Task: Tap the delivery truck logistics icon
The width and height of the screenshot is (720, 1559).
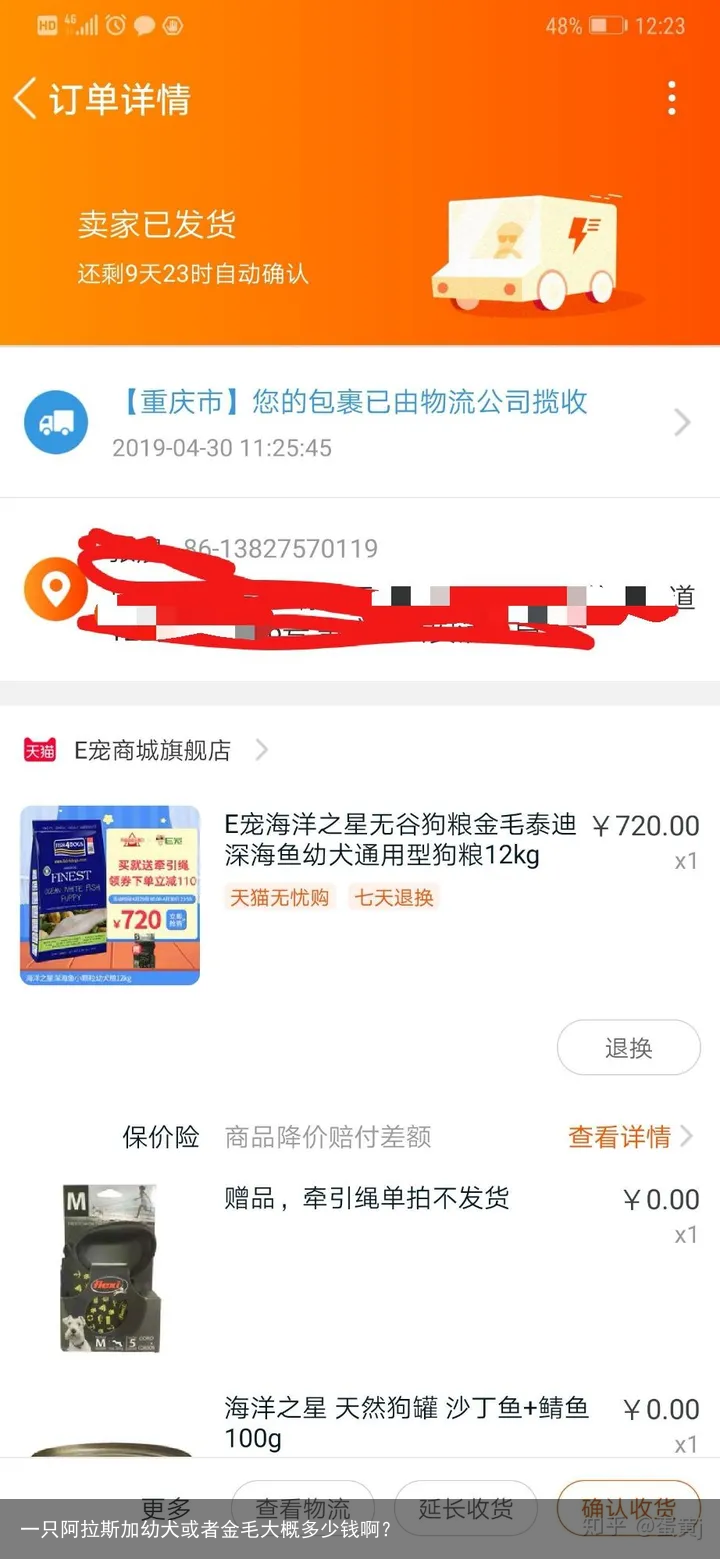Action: pos(55,422)
